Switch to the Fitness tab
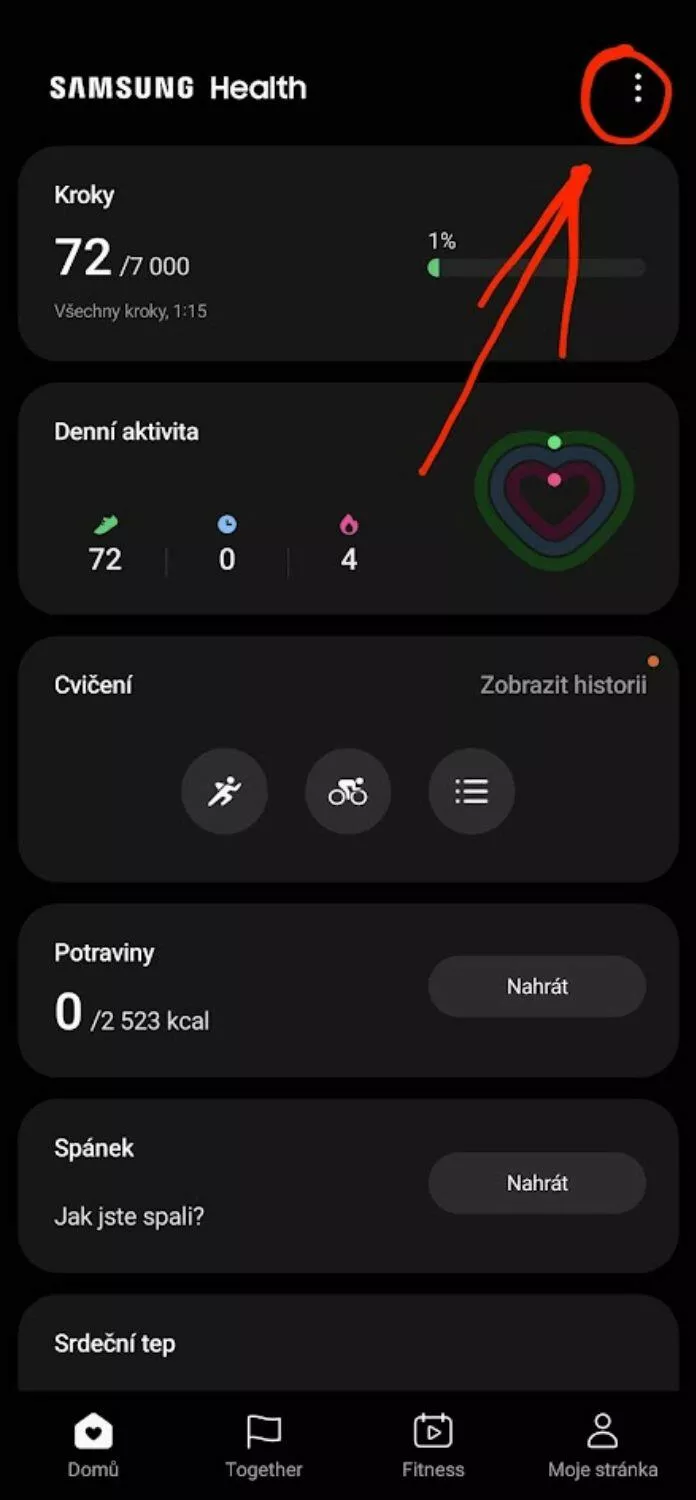 pyautogui.click(x=433, y=1446)
